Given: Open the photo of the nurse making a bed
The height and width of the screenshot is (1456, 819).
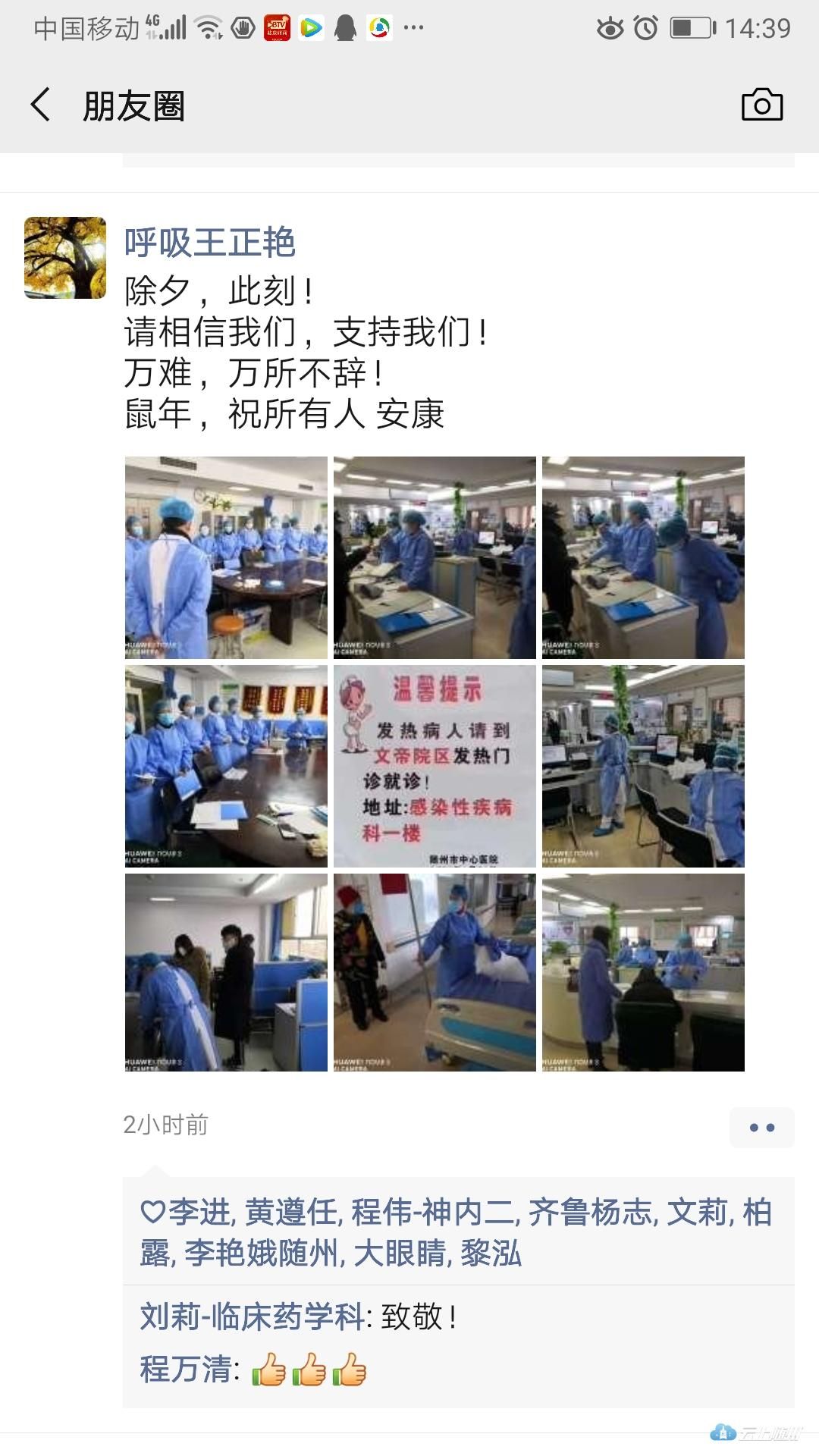Looking at the screenshot, I should (x=435, y=972).
